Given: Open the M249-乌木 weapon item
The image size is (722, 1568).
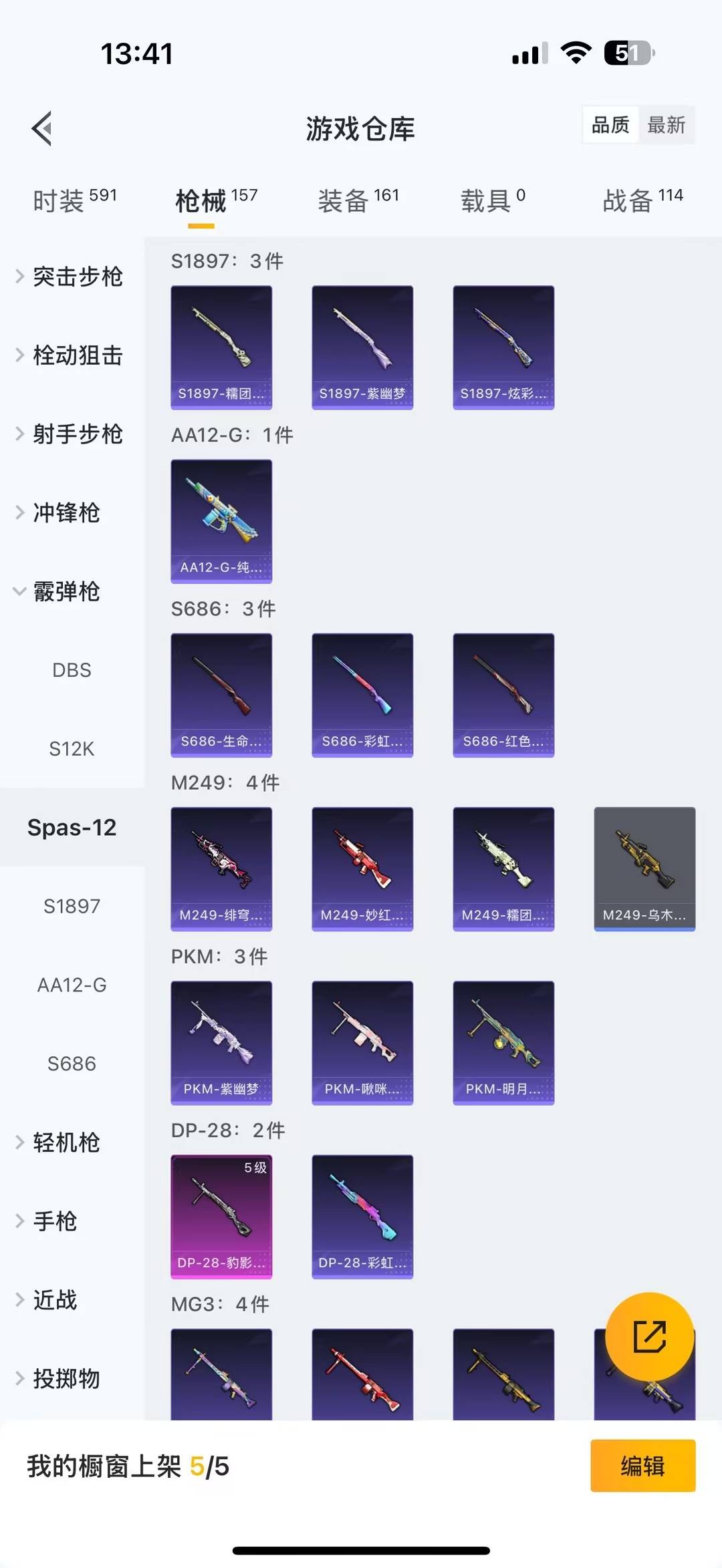Looking at the screenshot, I should tap(644, 867).
